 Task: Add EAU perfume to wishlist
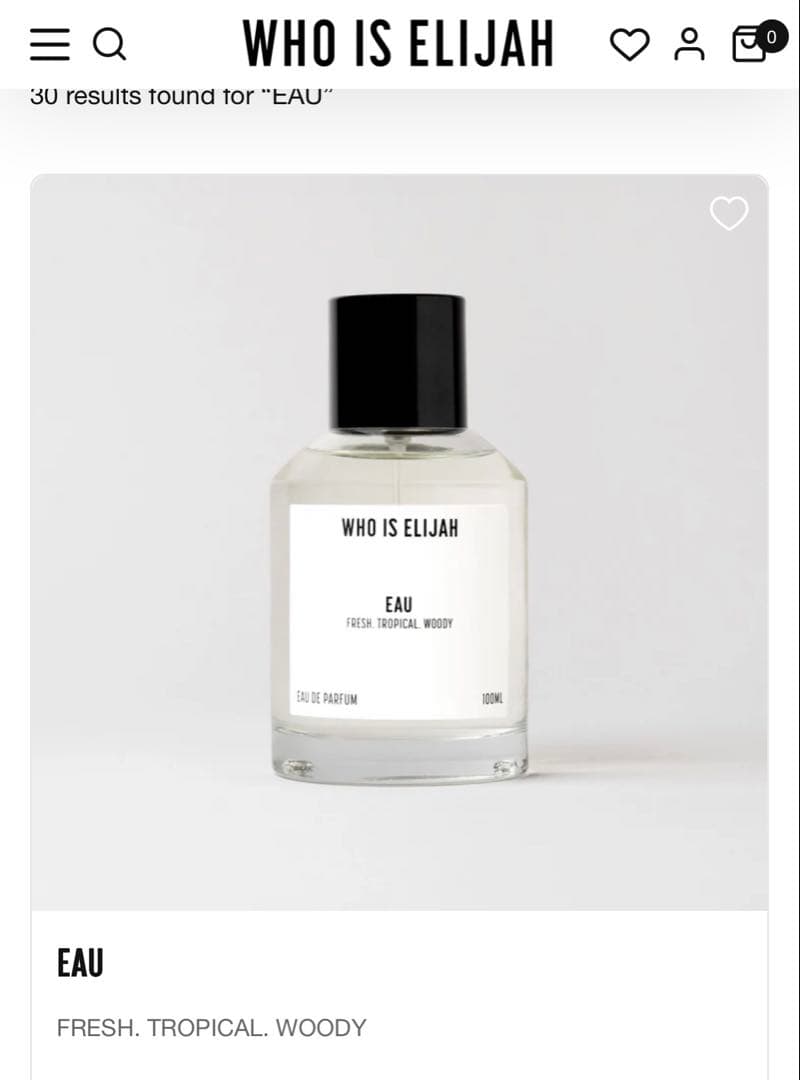(x=728, y=213)
